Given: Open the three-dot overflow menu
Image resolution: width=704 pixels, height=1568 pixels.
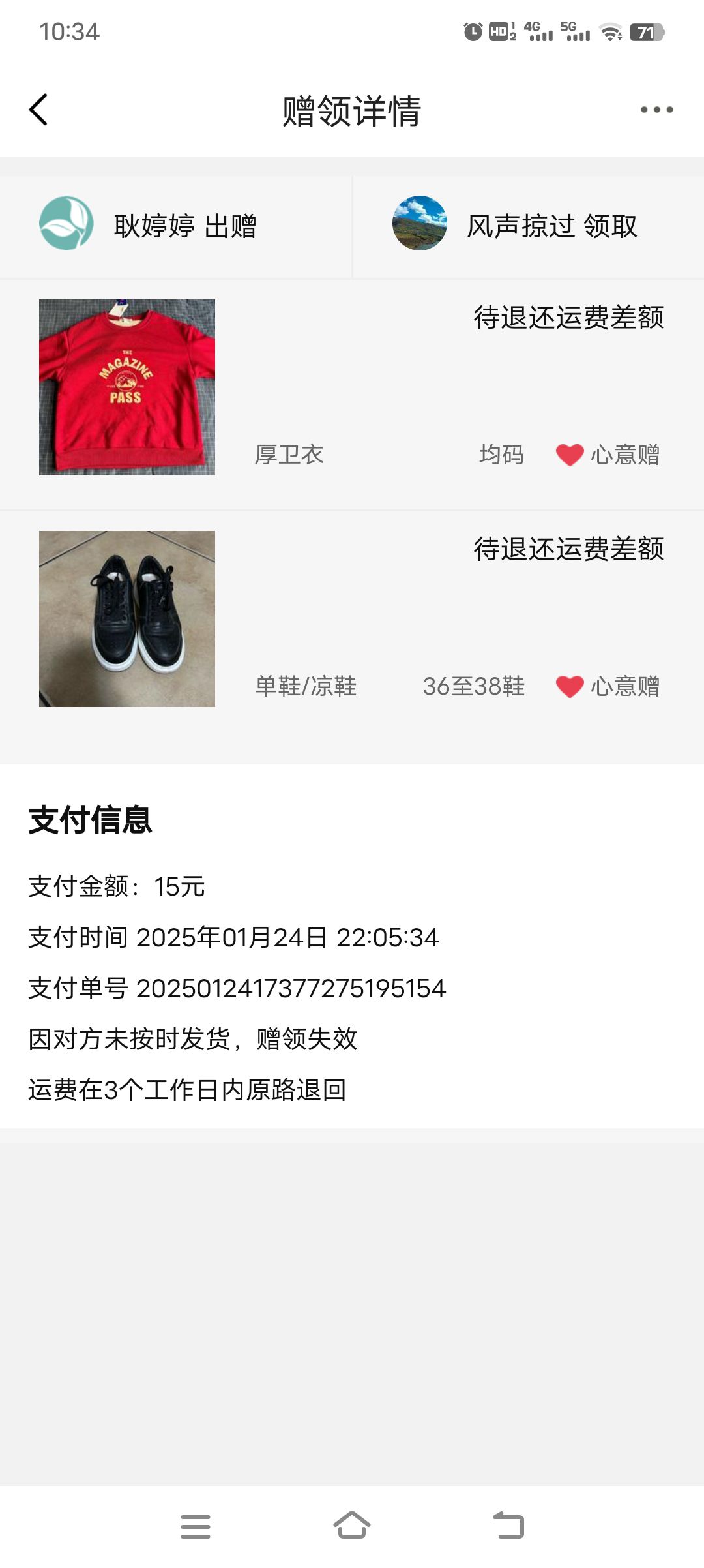Looking at the screenshot, I should coord(656,110).
